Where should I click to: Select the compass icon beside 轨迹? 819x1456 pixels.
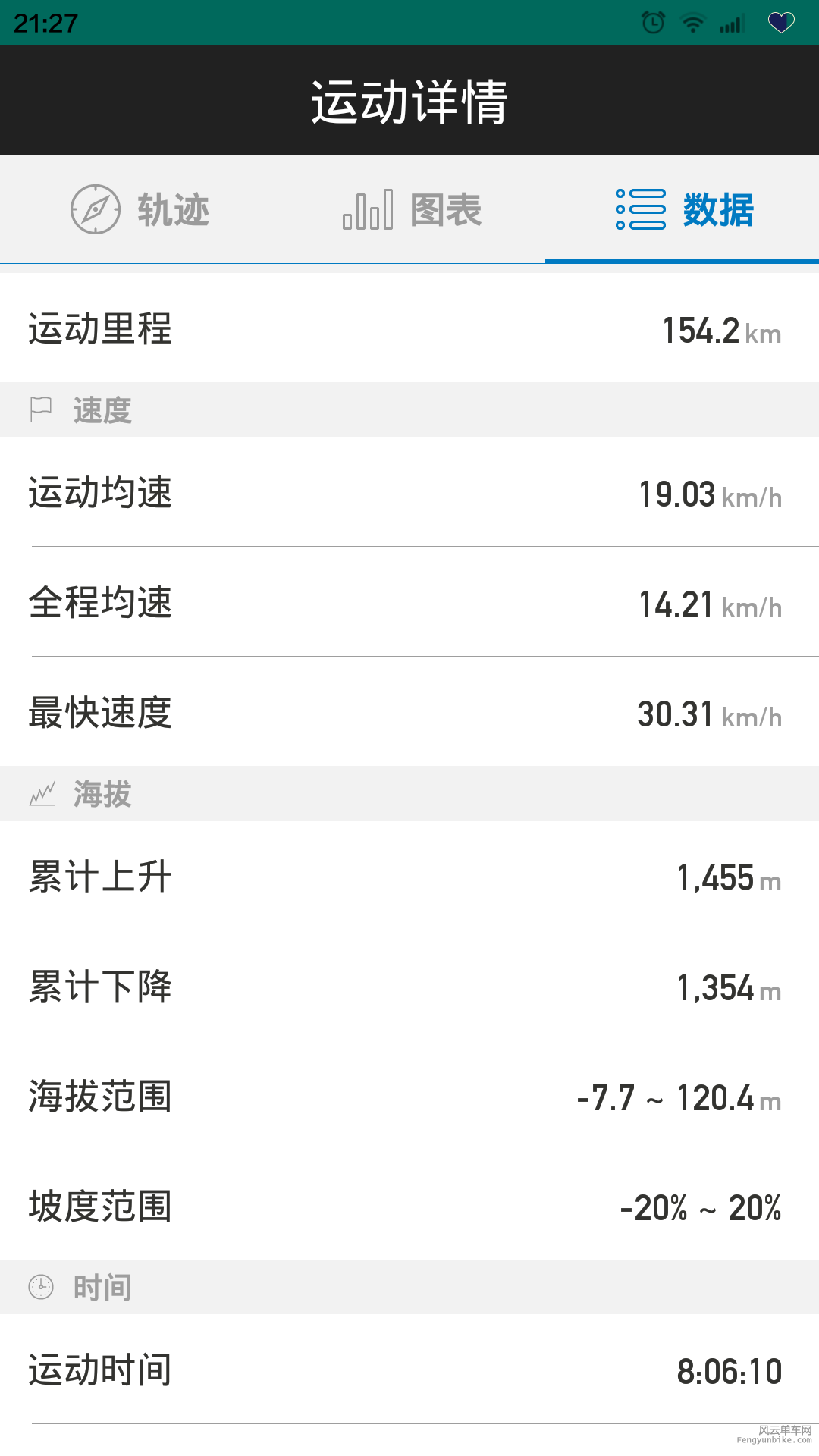coord(97,210)
